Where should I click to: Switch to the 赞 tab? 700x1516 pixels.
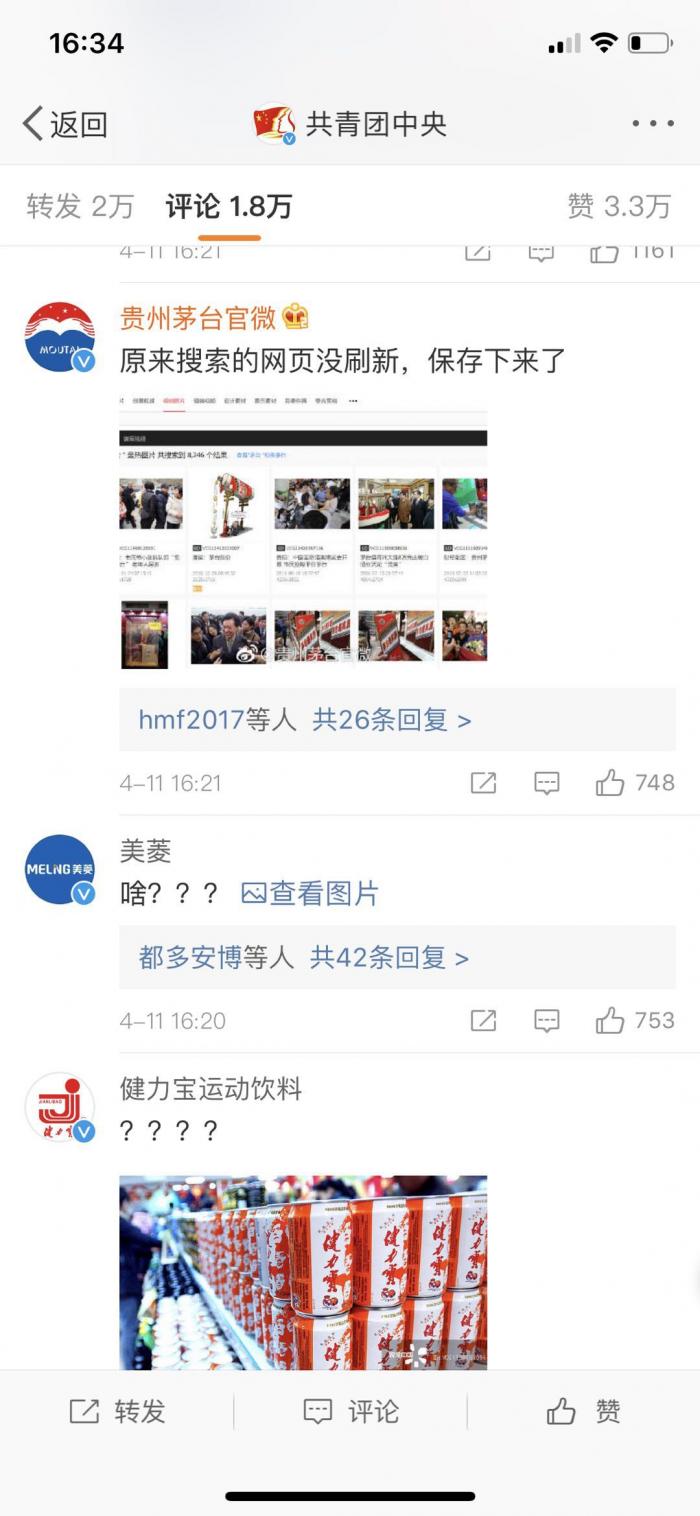click(618, 207)
